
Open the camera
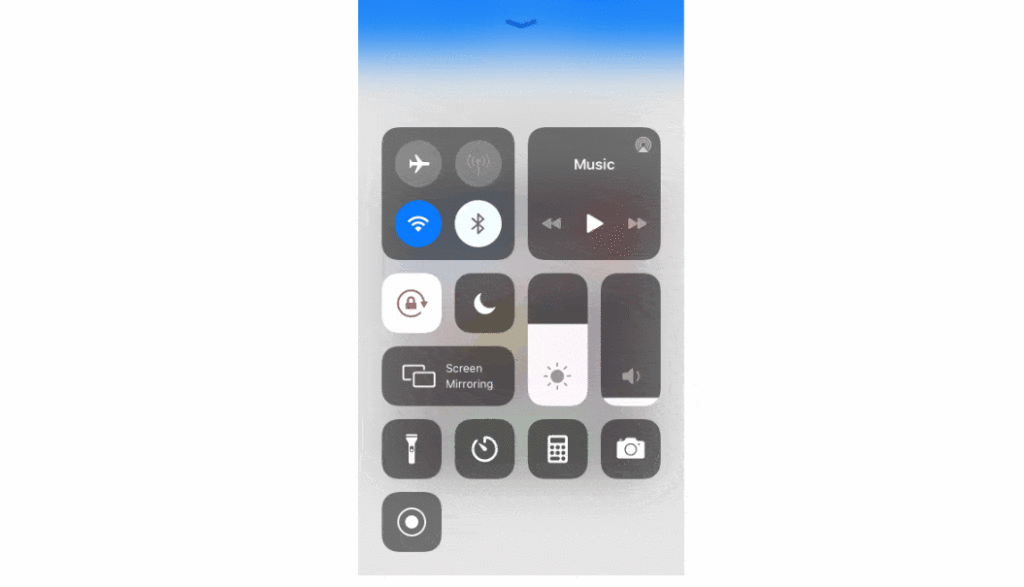631,449
